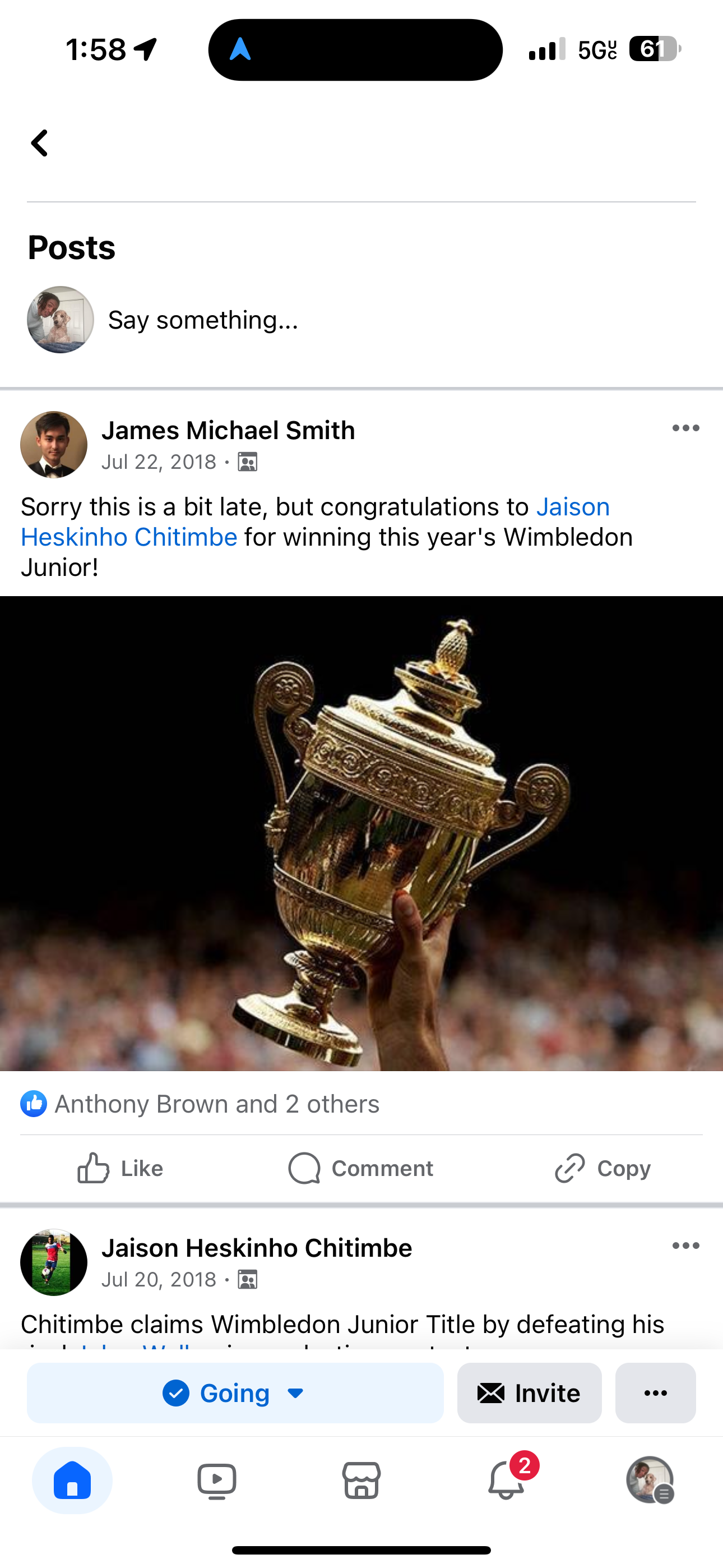The image size is (723, 1568).
Task: Switch to the Home tab
Action: 72,1481
